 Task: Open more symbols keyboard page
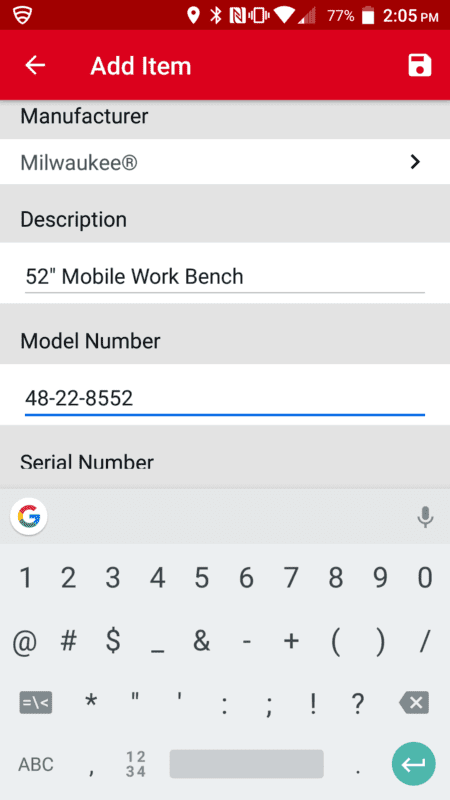click(x=36, y=704)
